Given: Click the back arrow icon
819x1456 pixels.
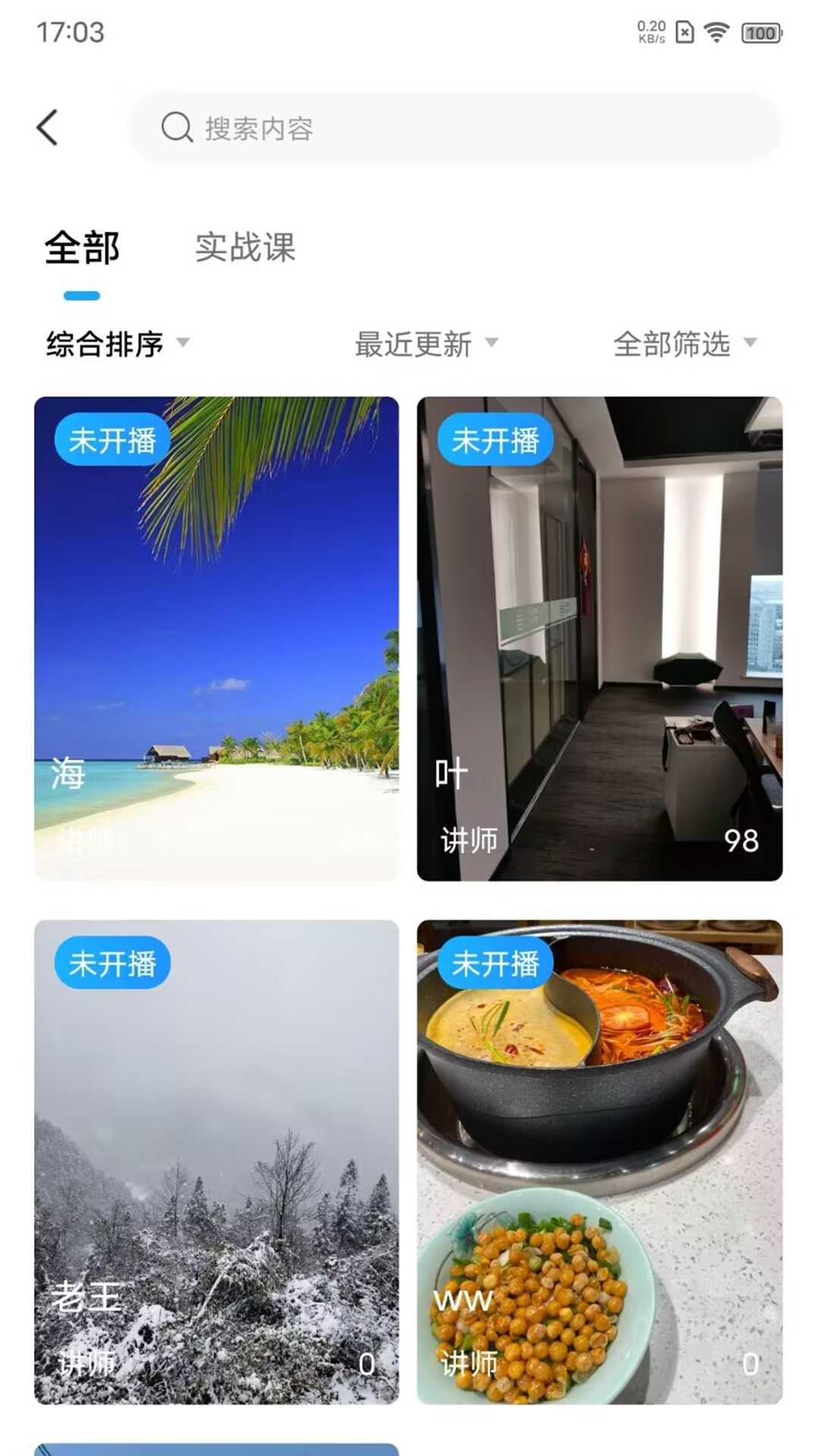Looking at the screenshot, I should tap(48, 127).
